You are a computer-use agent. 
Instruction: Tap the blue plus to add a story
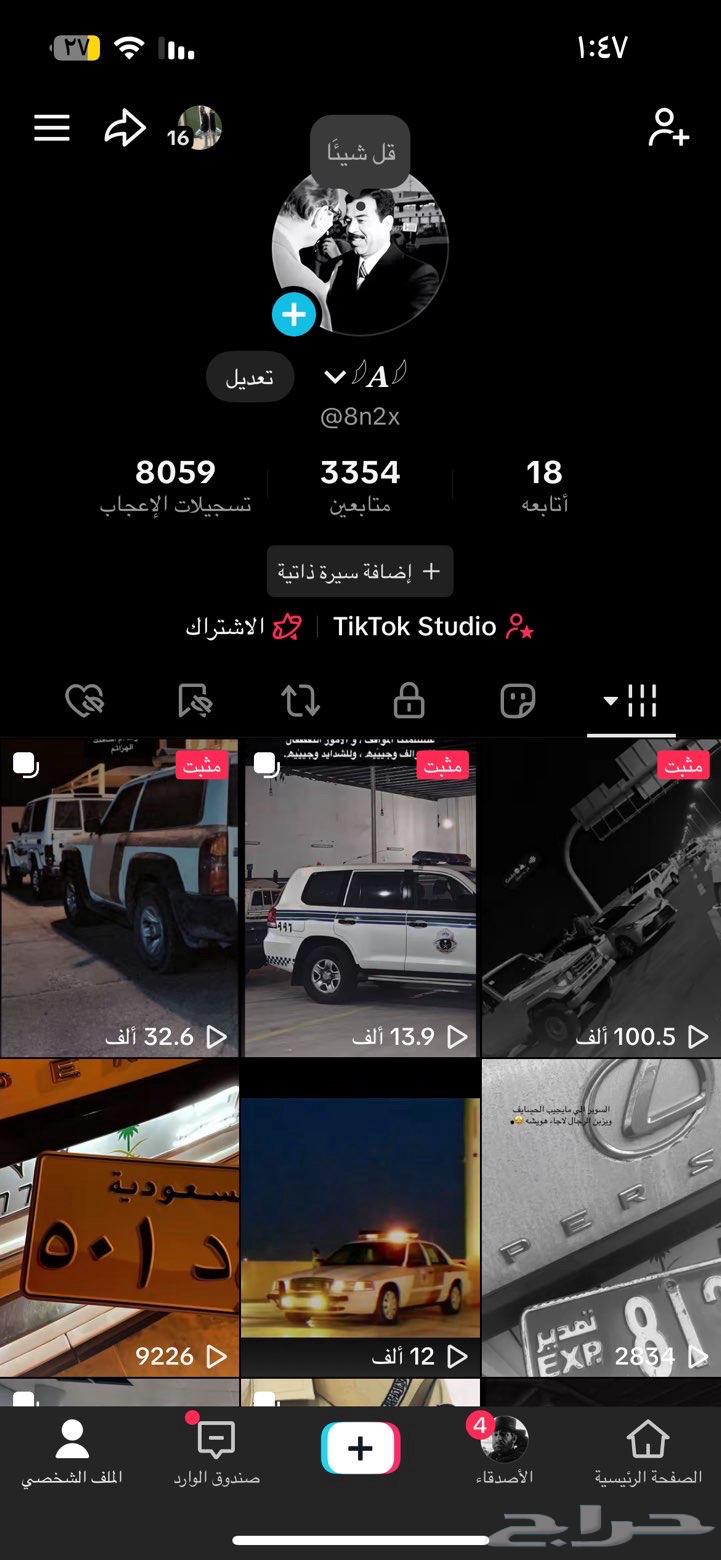point(293,314)
